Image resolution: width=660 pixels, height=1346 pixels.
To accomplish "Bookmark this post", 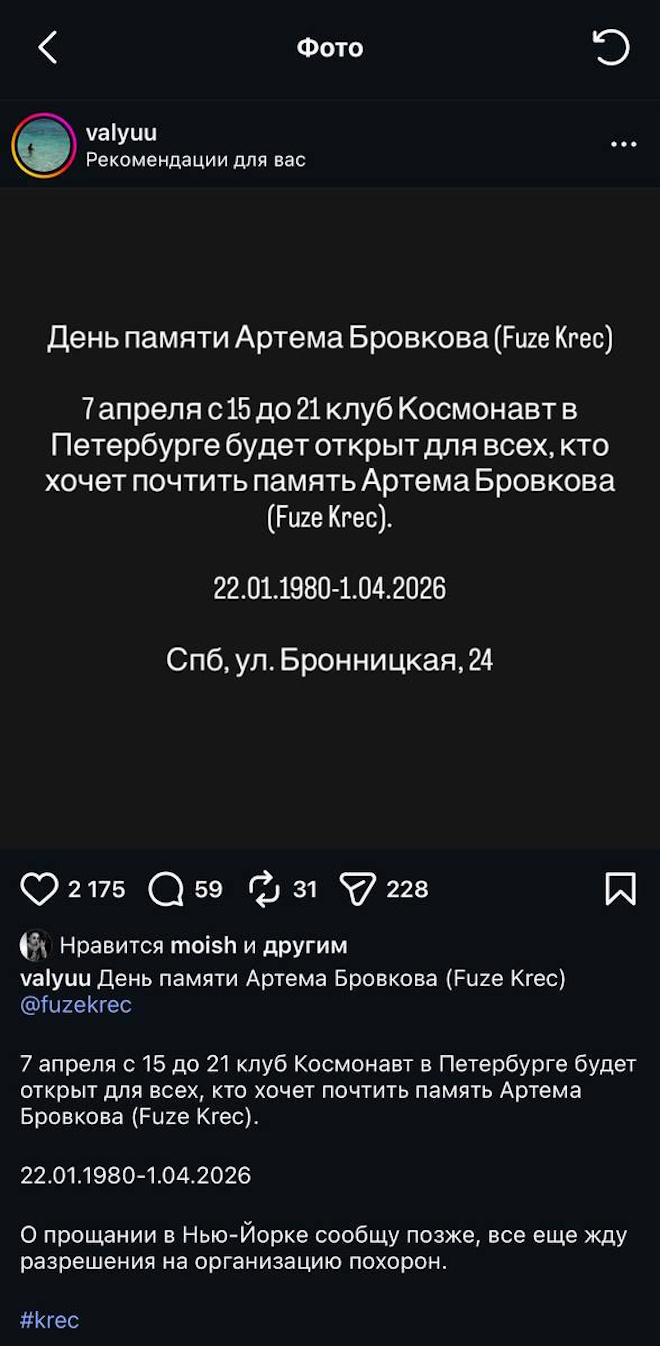I will coord(620,889).
